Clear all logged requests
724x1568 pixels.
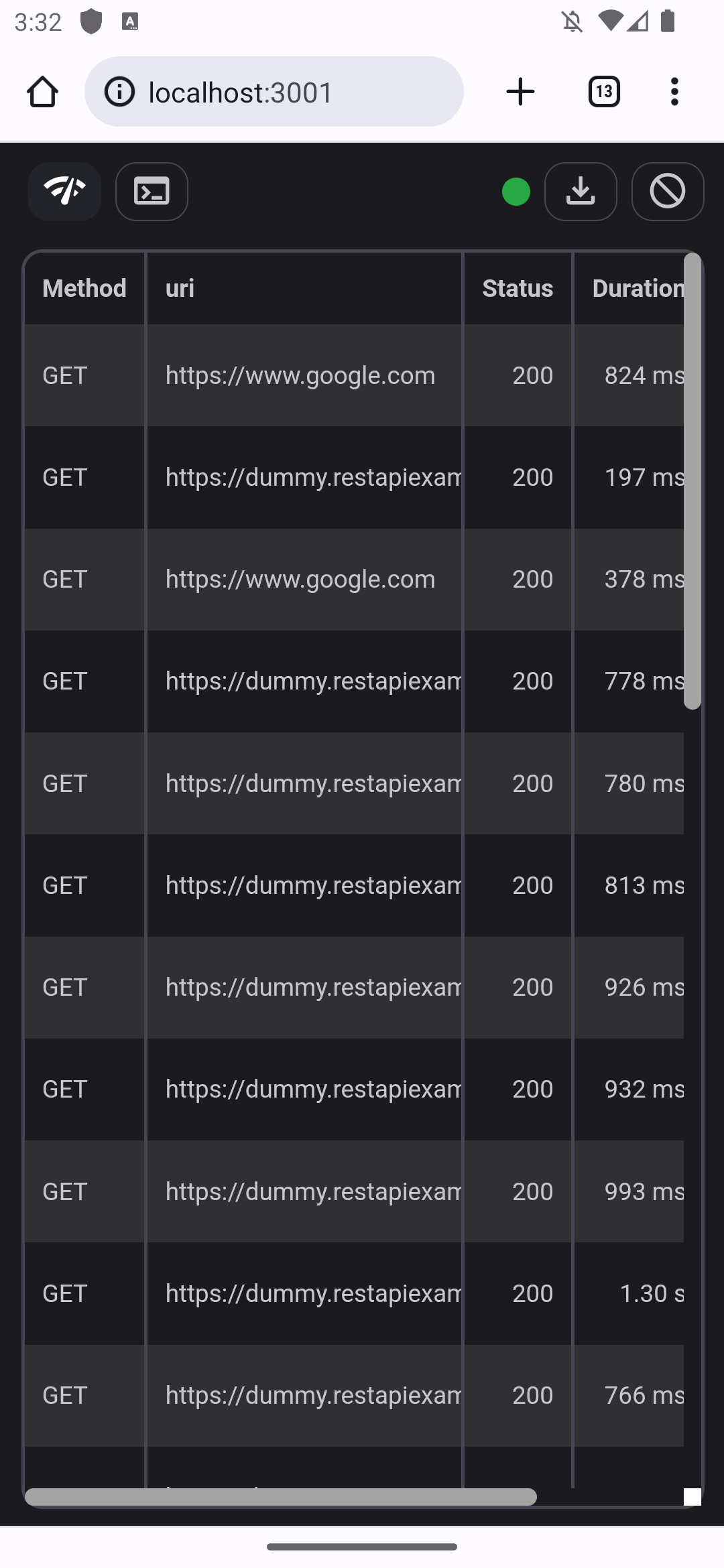[668, 192]
